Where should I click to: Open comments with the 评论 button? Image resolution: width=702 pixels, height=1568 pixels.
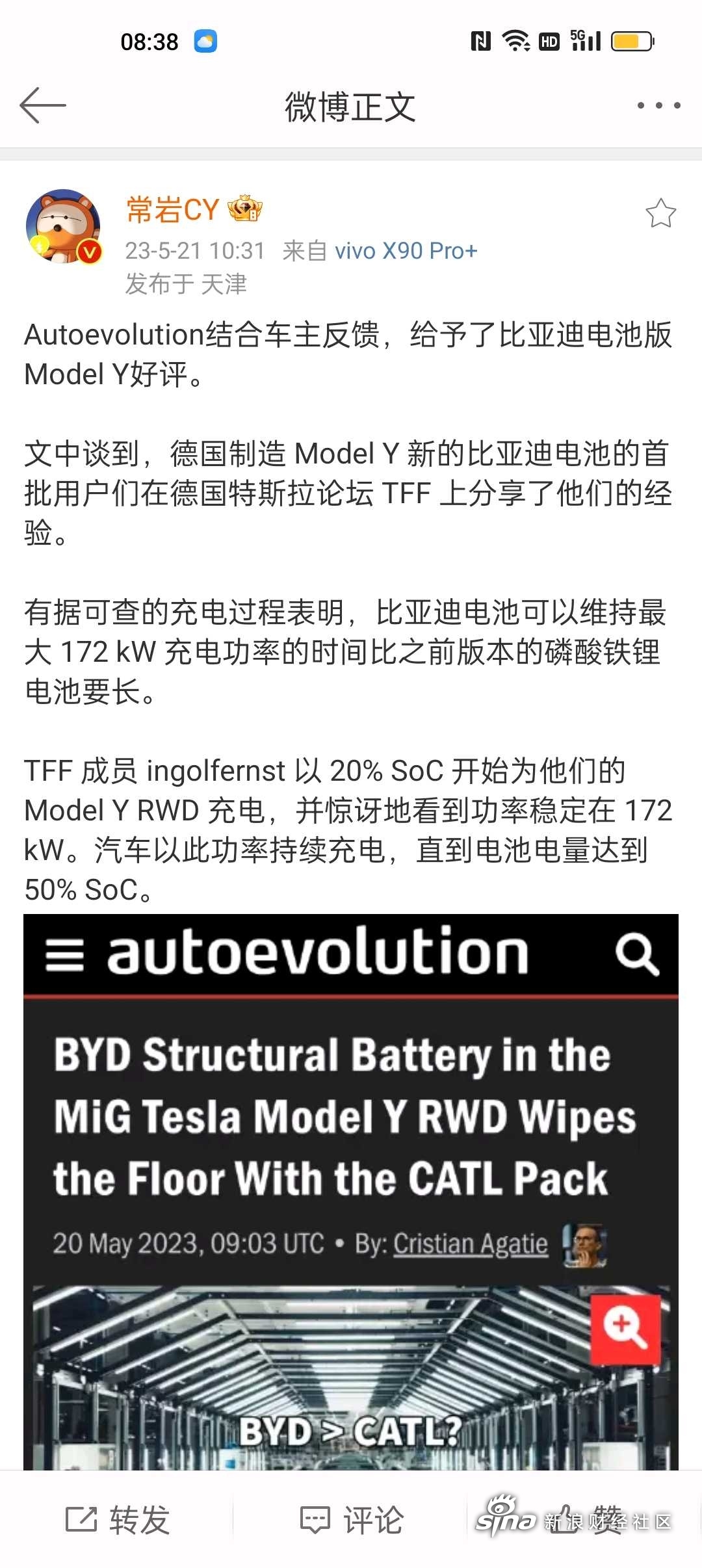pos(352,1520)
